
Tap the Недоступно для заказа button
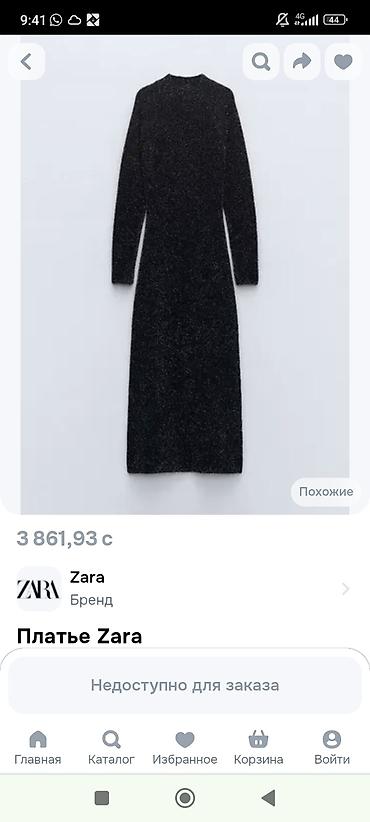point(185,685)
